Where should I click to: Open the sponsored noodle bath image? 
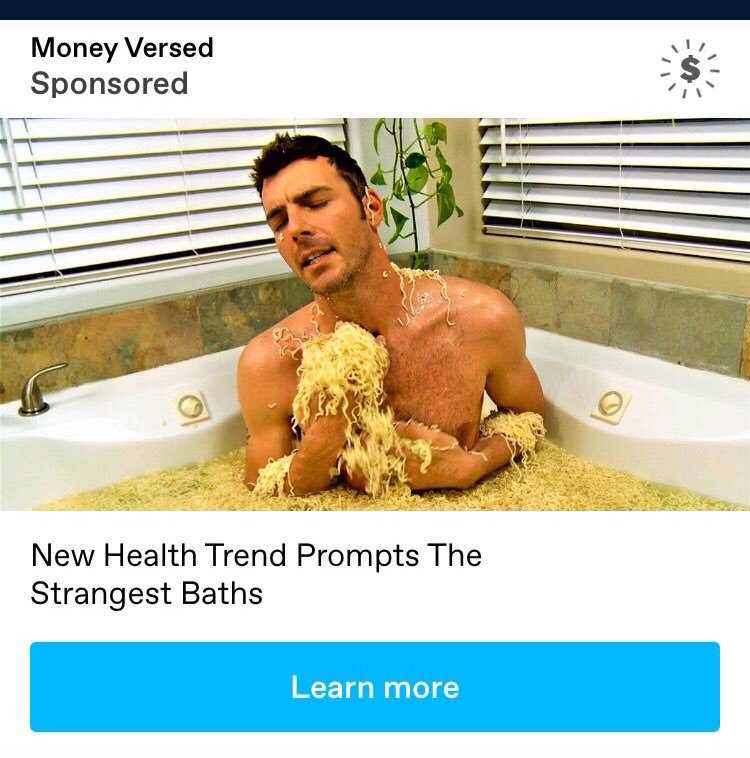374,314
